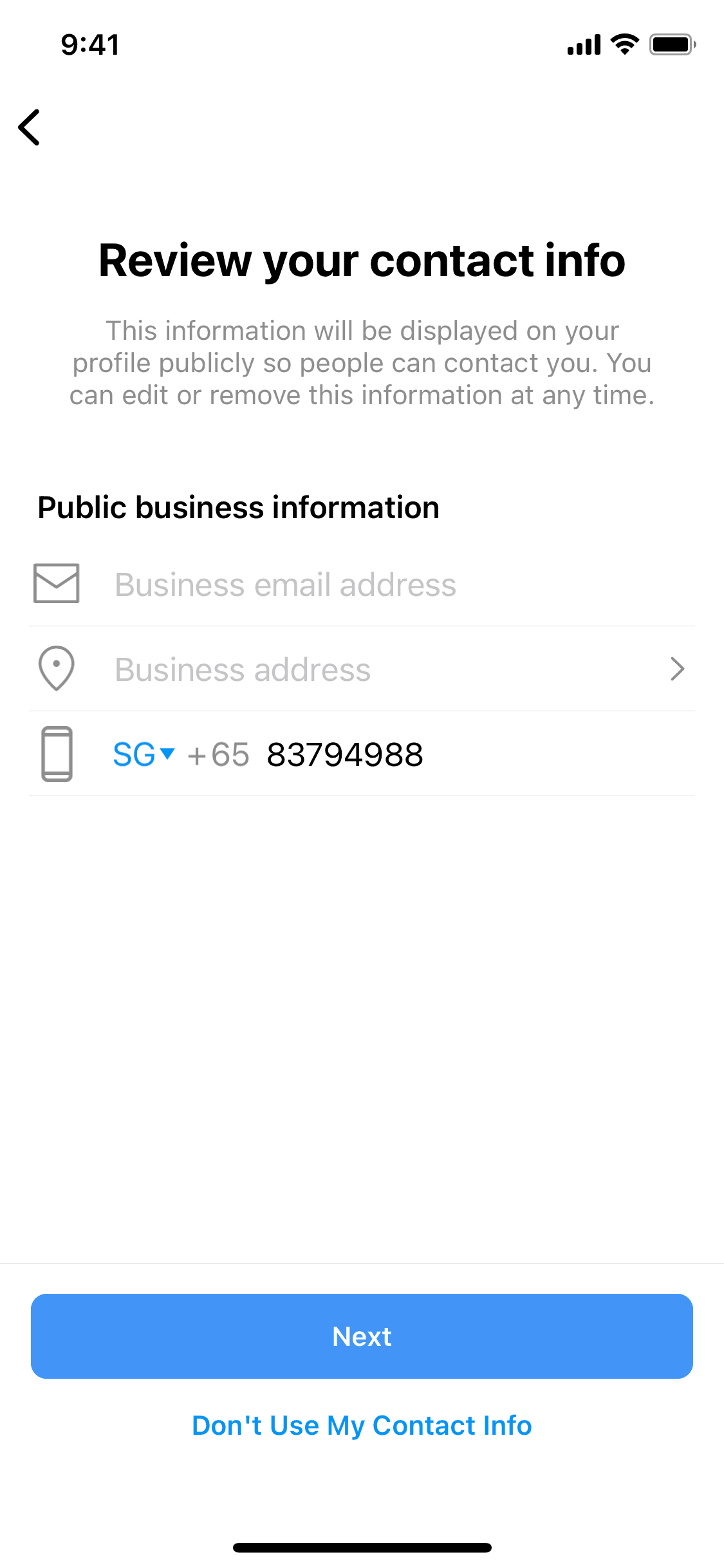Tap the Business email address field
Screen dimensions: 724x1568
[x=386, y=584]
